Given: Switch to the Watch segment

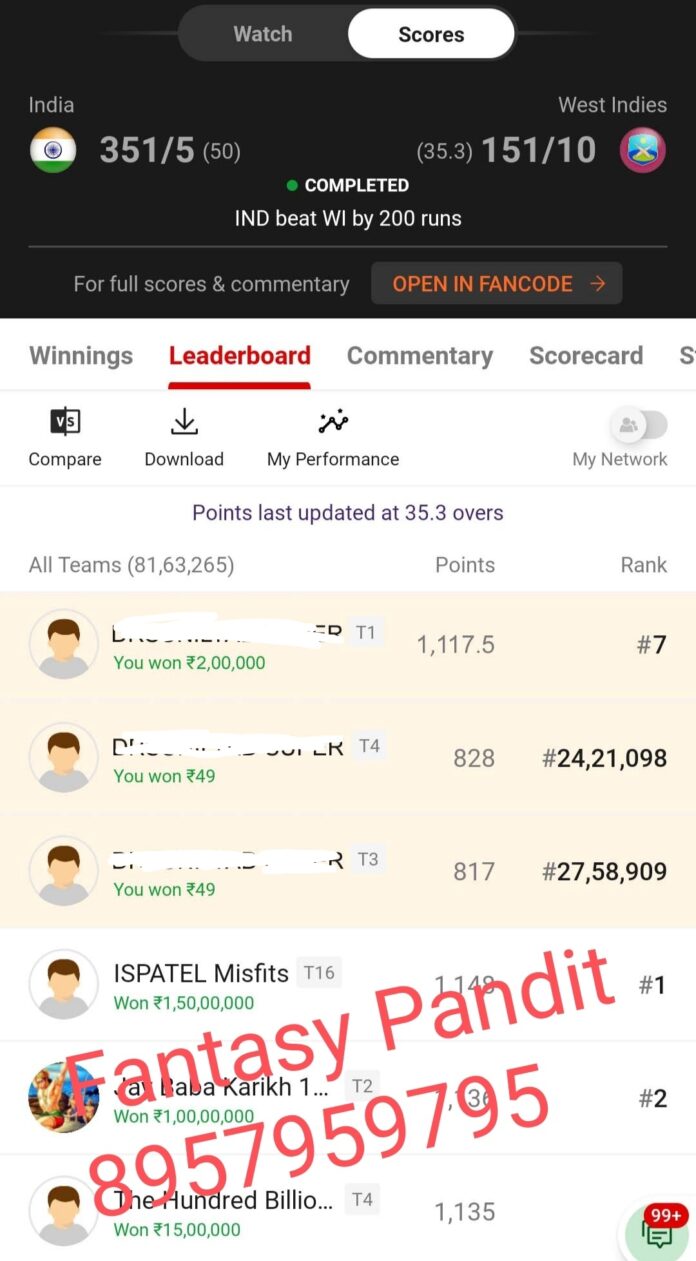Looking at the screenshot, I should pyautogui.click(x=263, y=34).
